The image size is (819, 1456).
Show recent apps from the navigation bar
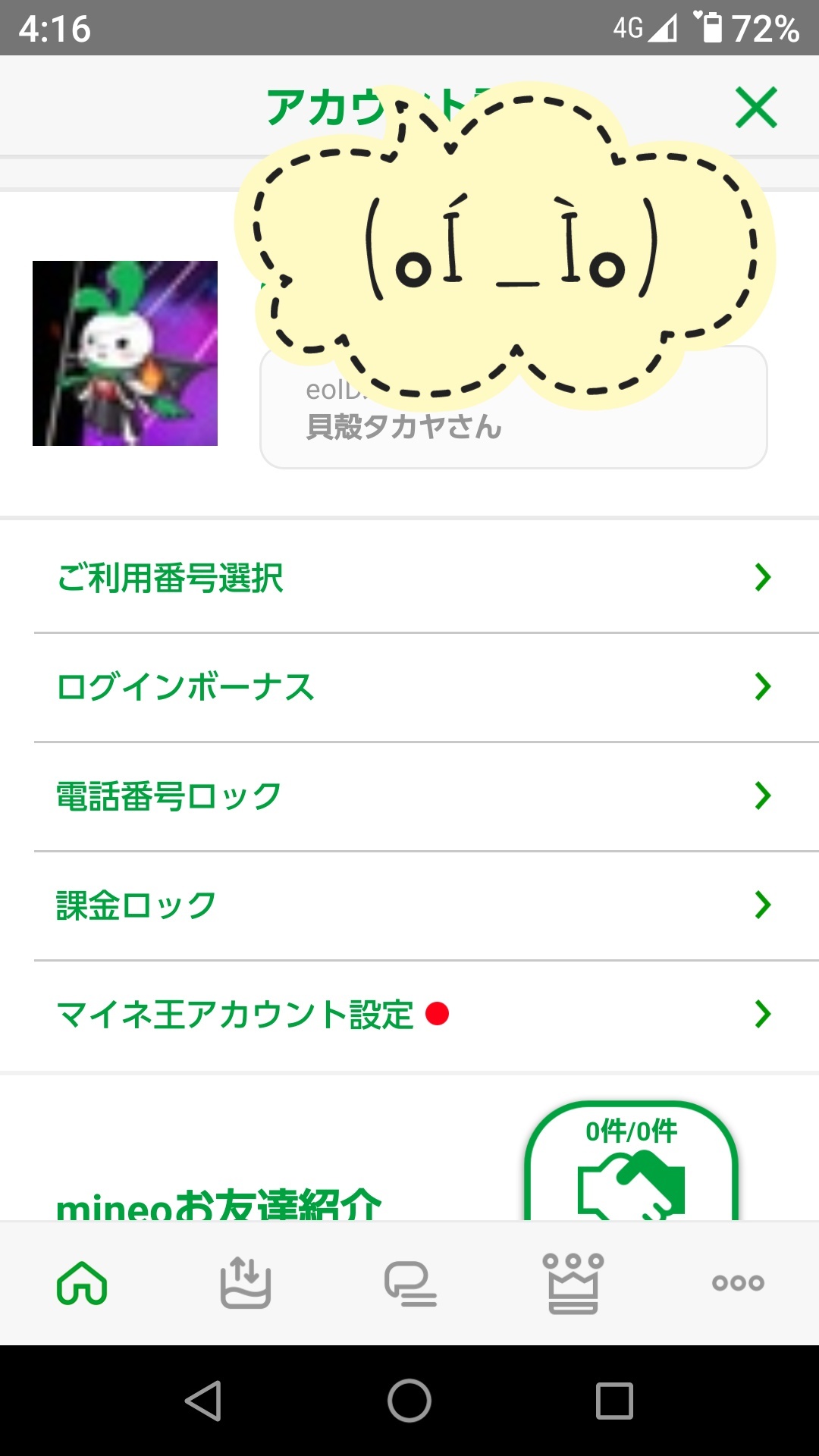click(x=614, y=1400)
